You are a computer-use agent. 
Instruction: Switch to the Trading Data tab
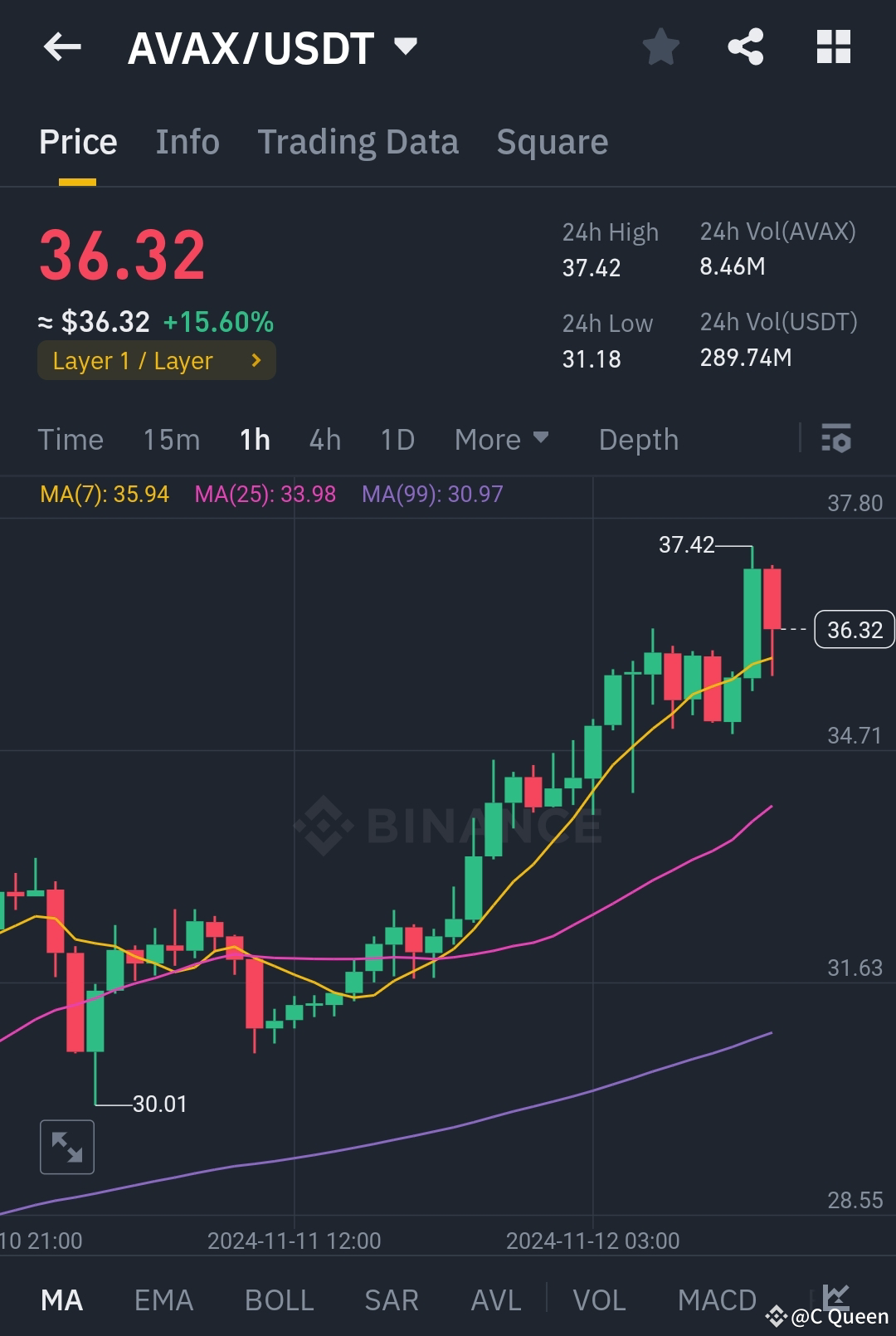(x=358, y=141)
